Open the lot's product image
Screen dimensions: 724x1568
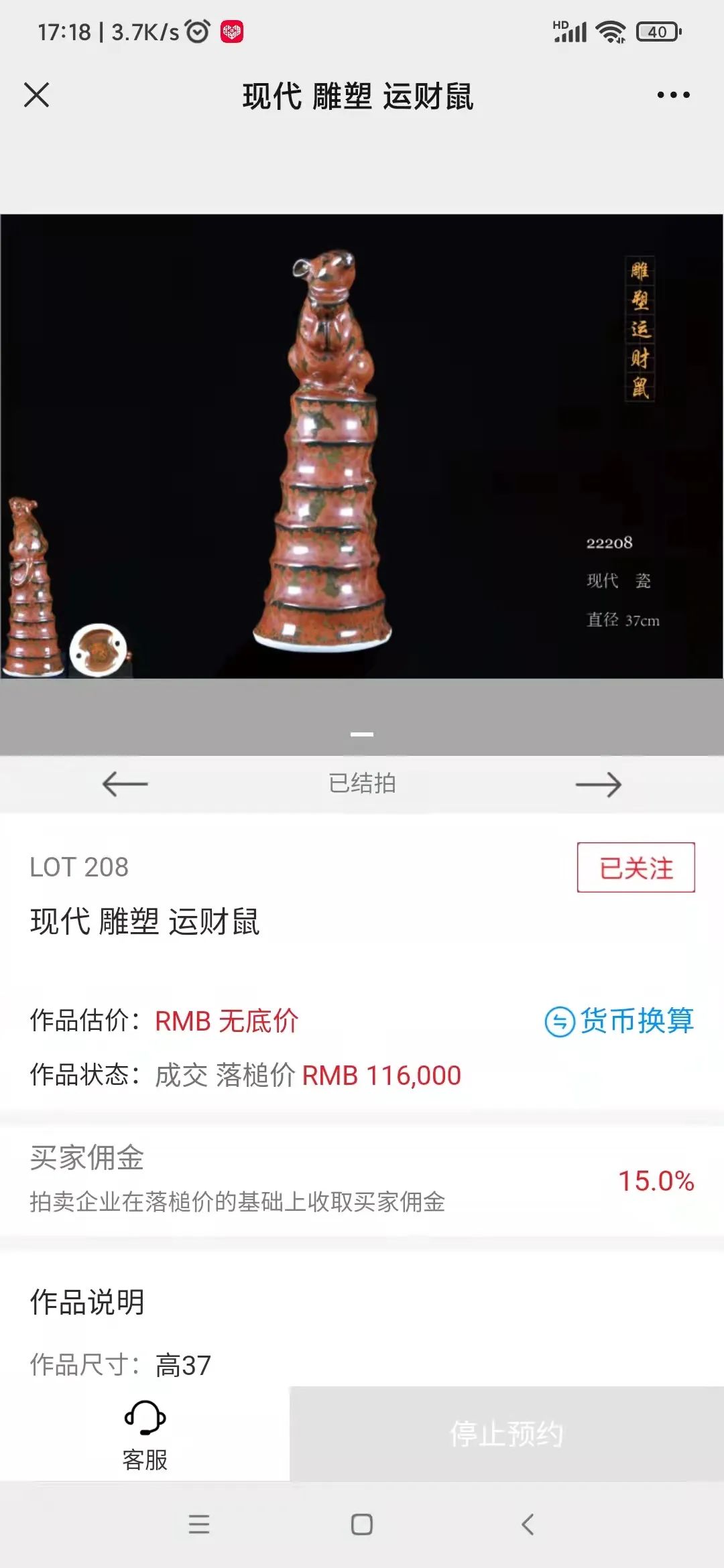(x=362, y=446)
